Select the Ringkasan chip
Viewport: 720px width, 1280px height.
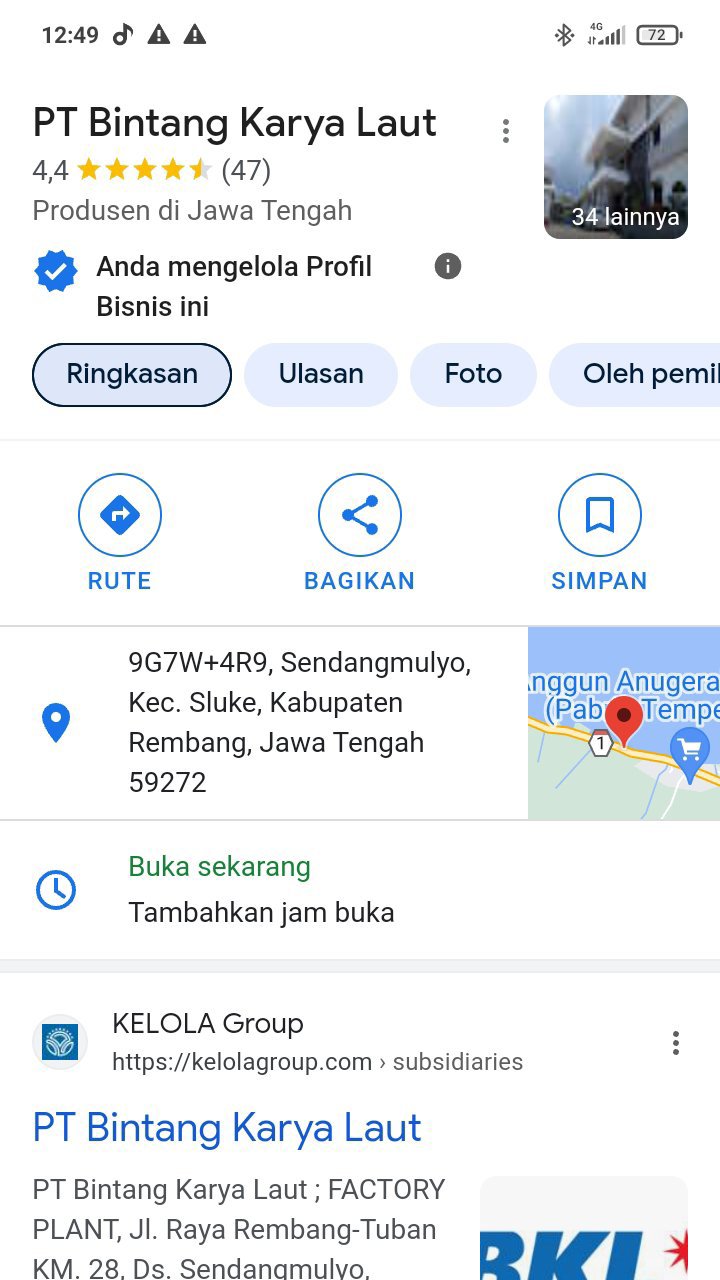tap(132, 375)
